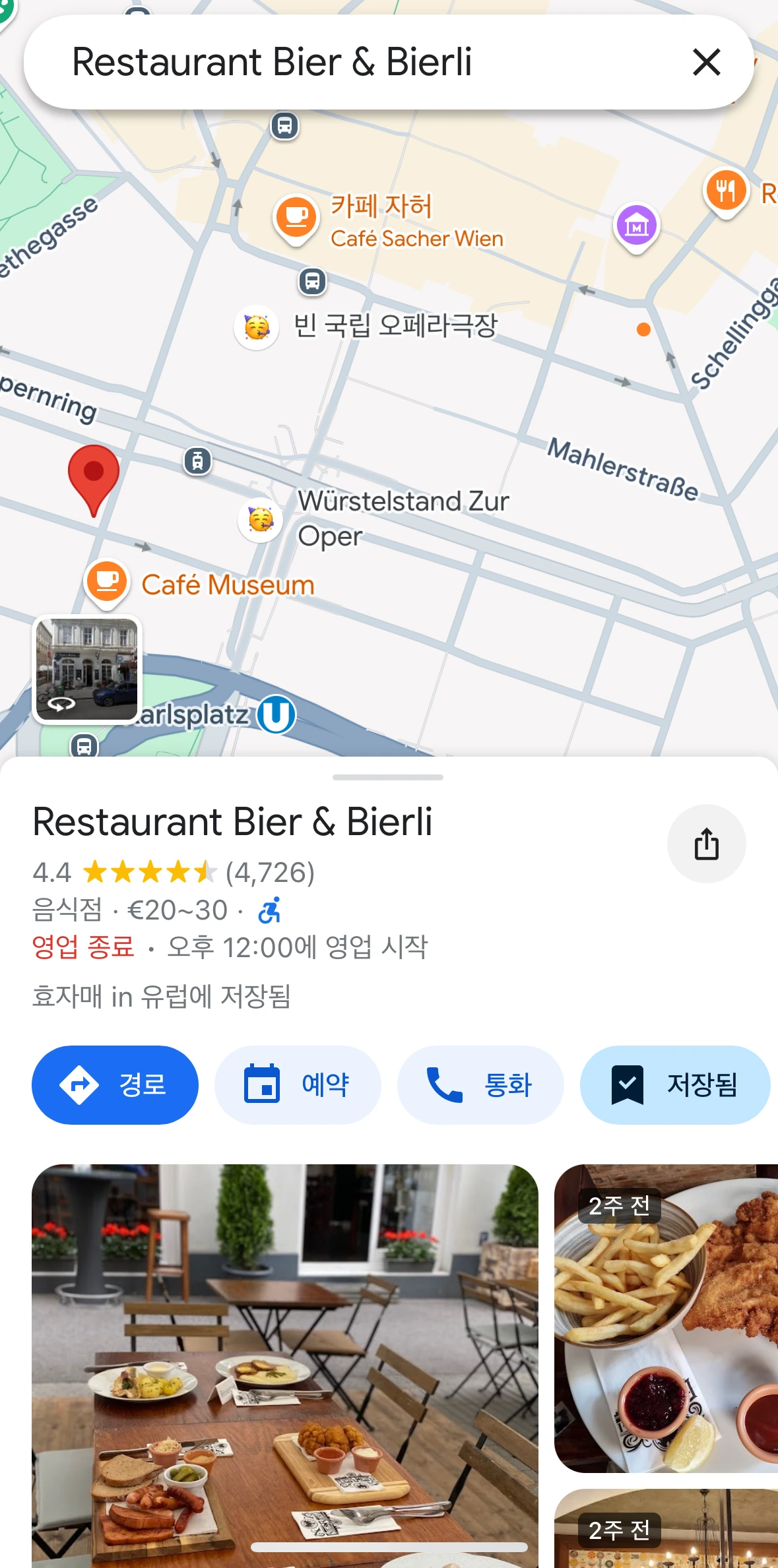Open the 빈 국립 오페라극장 map pin

(257, 327)
